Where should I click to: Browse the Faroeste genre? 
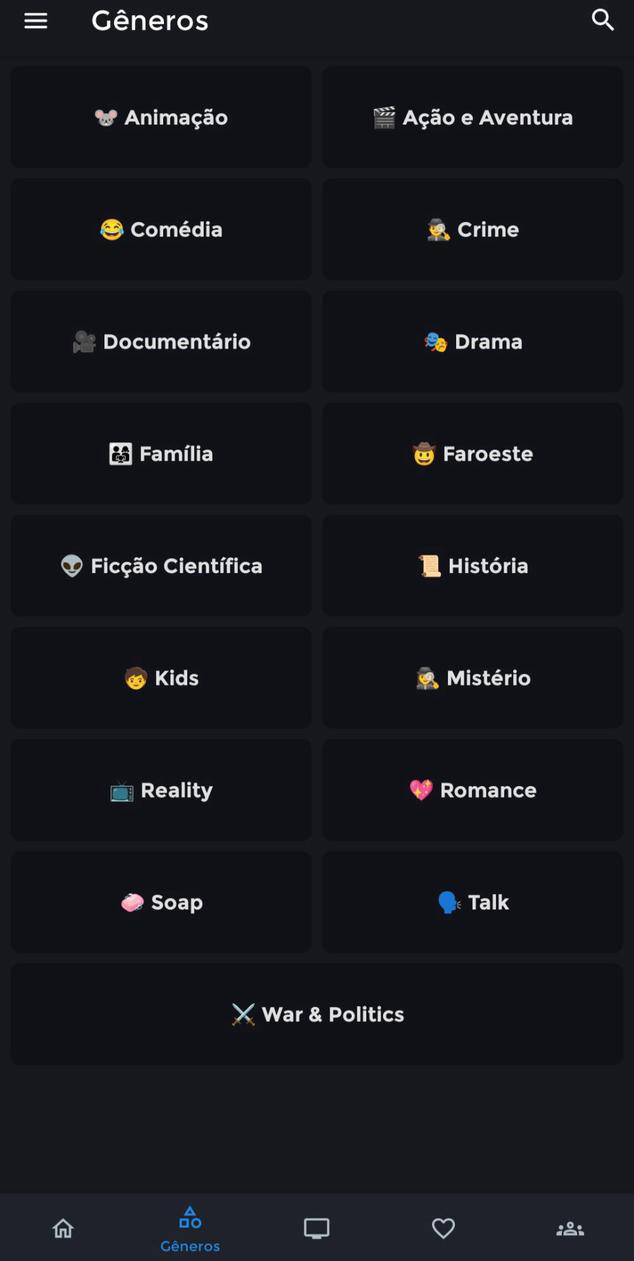point(472,454)
